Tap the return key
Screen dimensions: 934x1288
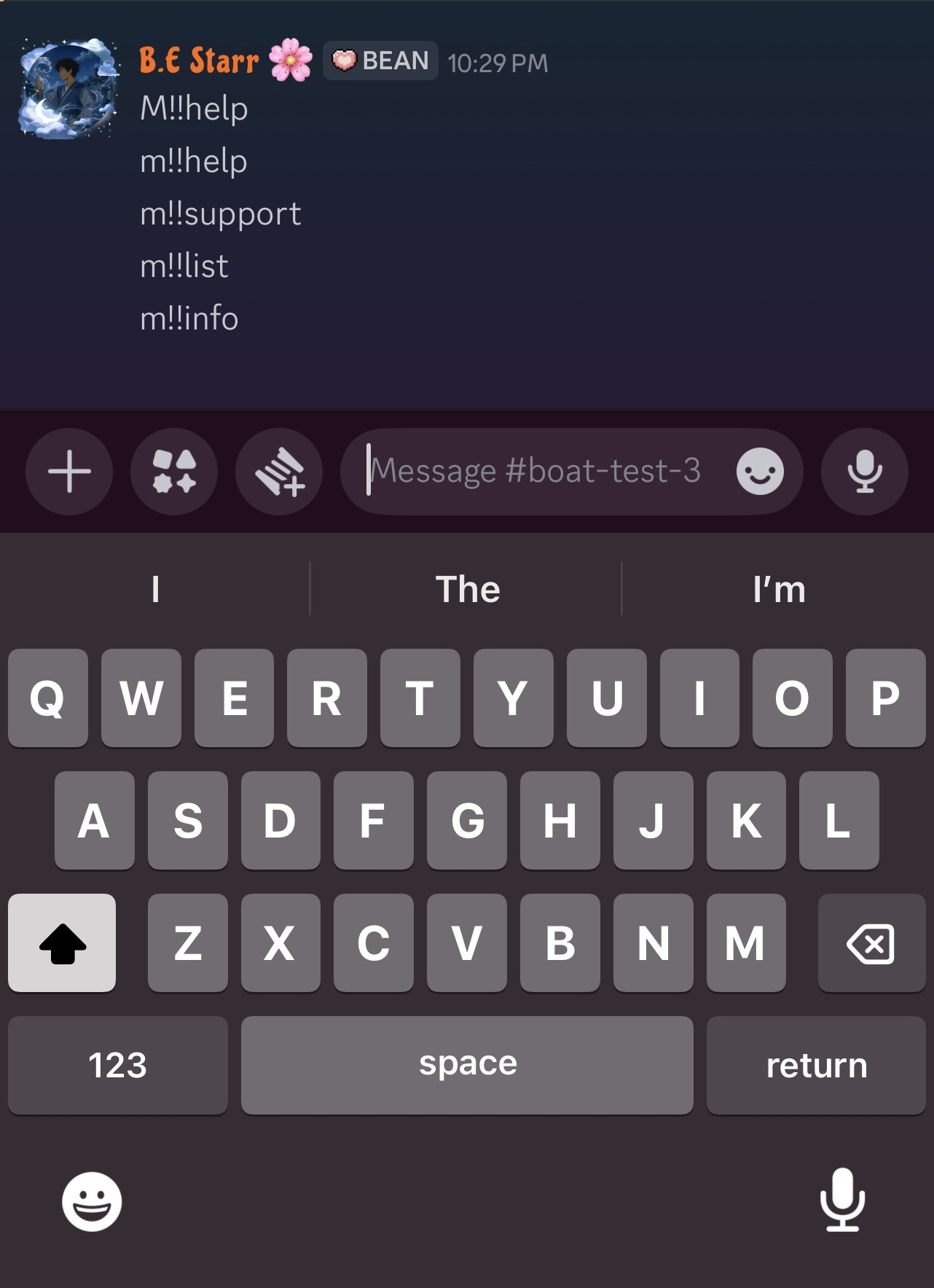[816, 1065]
